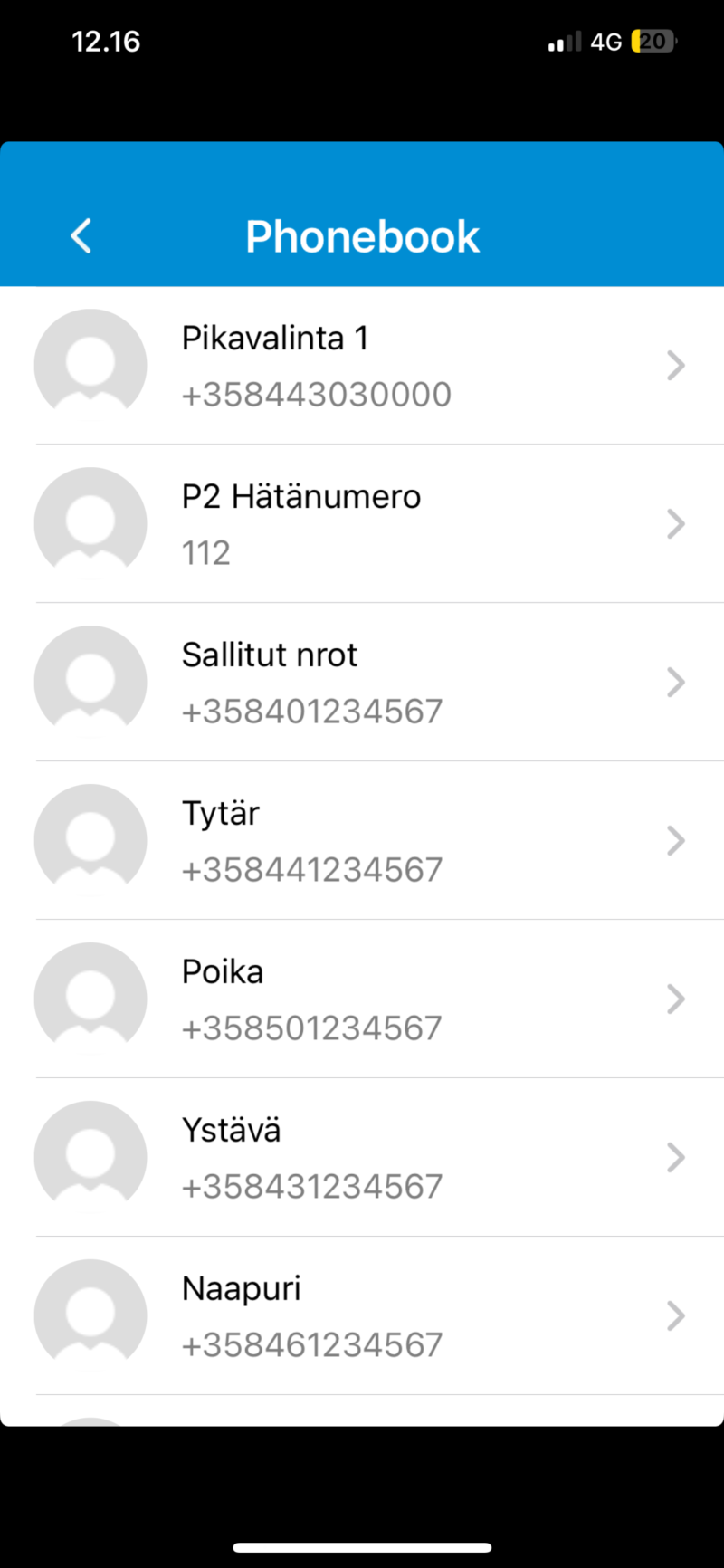
Task: Open the Naapuri contact entry
Action: (362, 1316)
